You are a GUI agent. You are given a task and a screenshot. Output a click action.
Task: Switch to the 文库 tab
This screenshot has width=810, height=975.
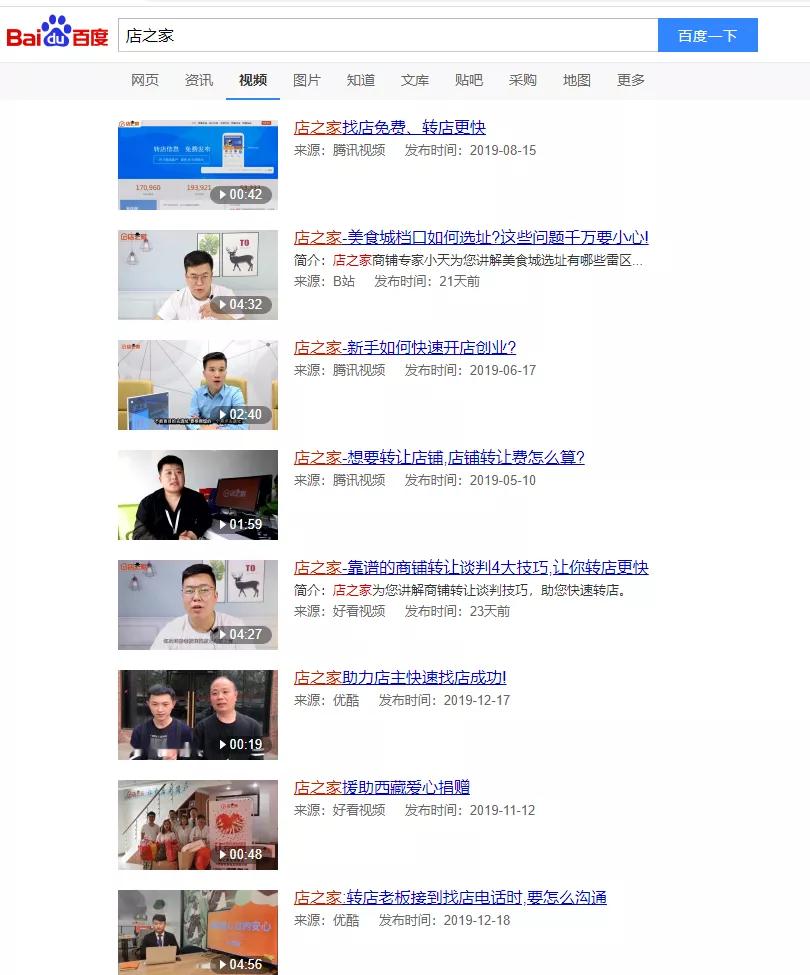tap(414, 81)
